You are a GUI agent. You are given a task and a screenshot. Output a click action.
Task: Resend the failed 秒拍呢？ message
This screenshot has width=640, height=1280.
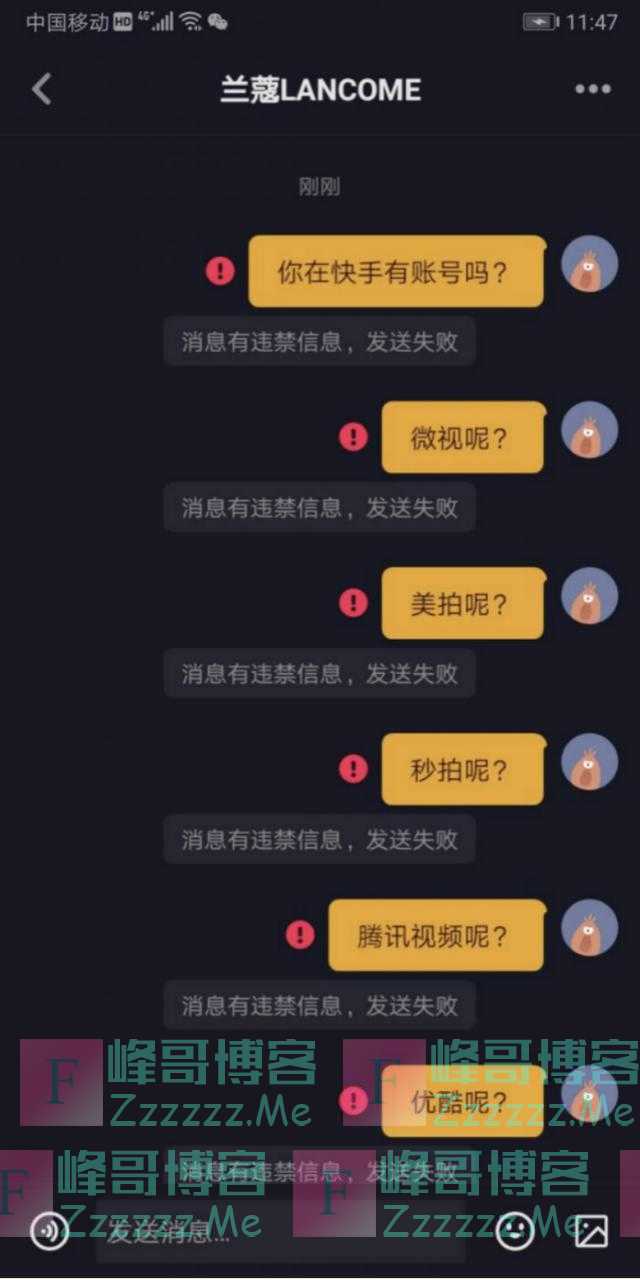coord(353,769)
